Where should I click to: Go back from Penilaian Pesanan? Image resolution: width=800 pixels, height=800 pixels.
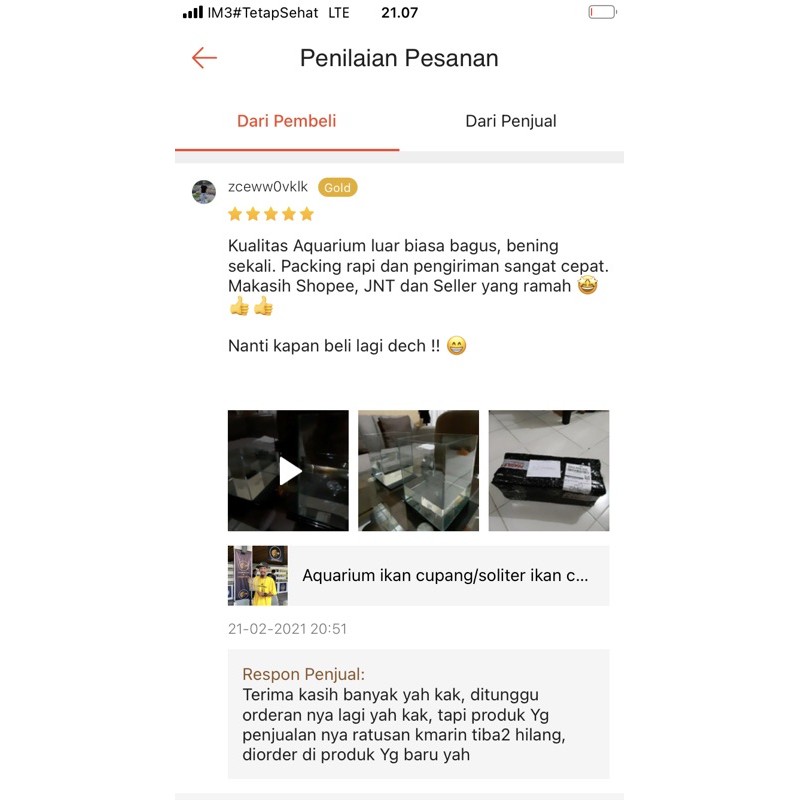click(204, 58)
